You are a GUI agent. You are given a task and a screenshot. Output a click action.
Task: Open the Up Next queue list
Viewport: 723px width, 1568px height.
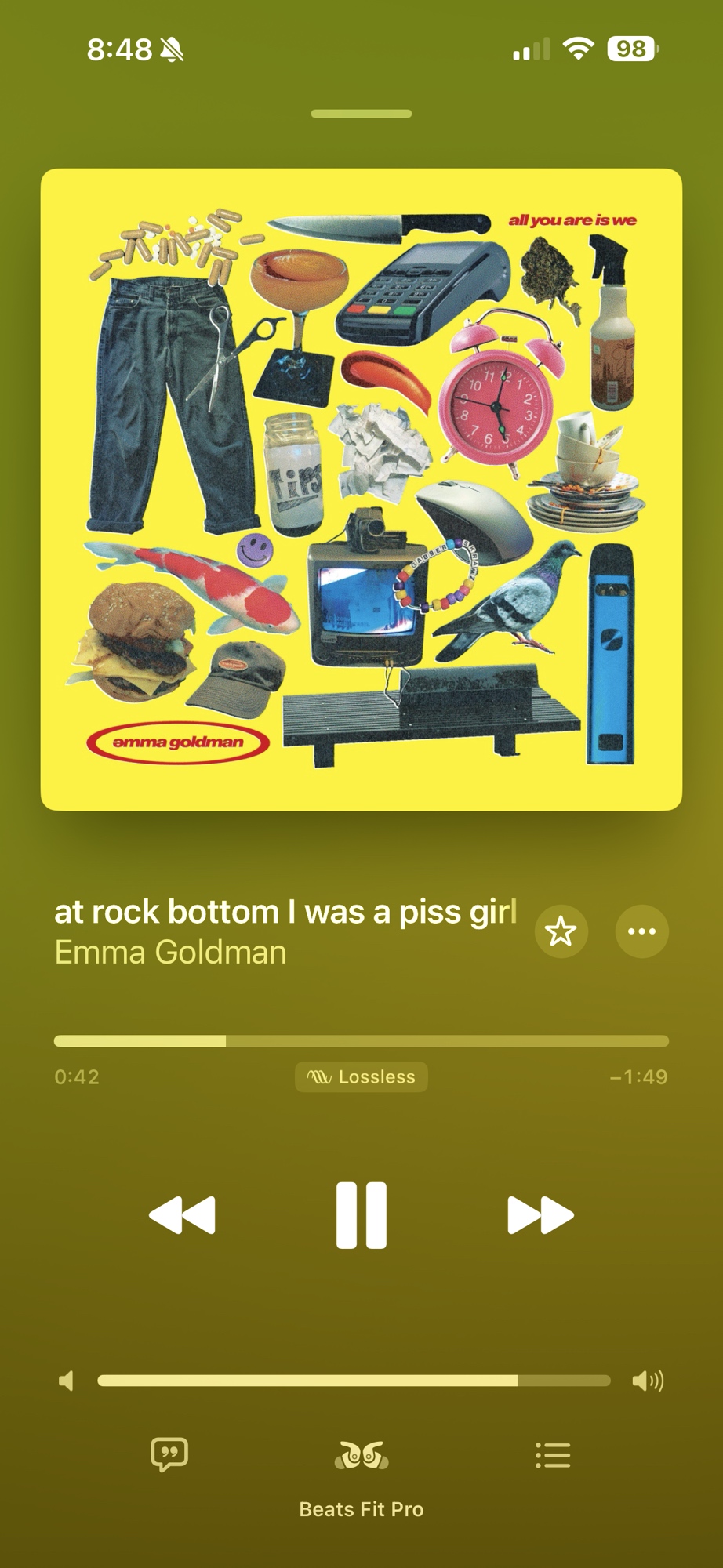(553, 1455)
